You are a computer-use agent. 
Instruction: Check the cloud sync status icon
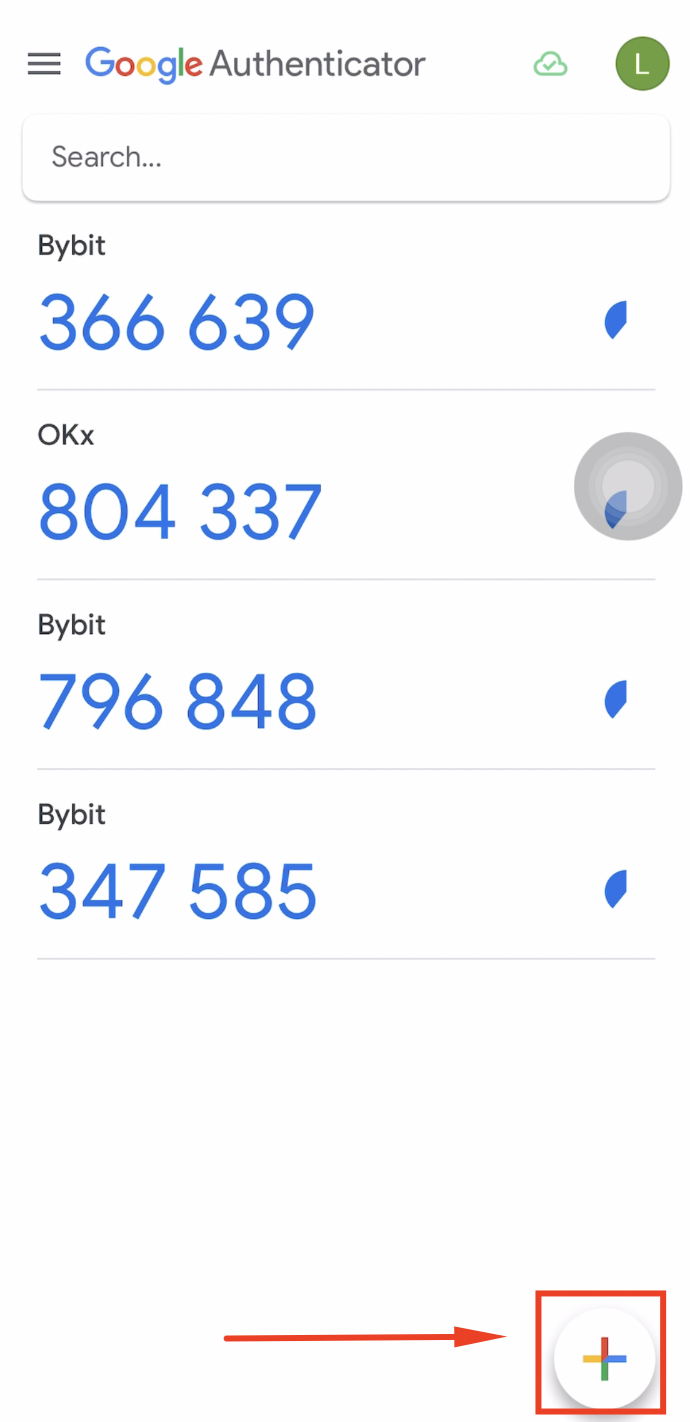click(550, 65)
